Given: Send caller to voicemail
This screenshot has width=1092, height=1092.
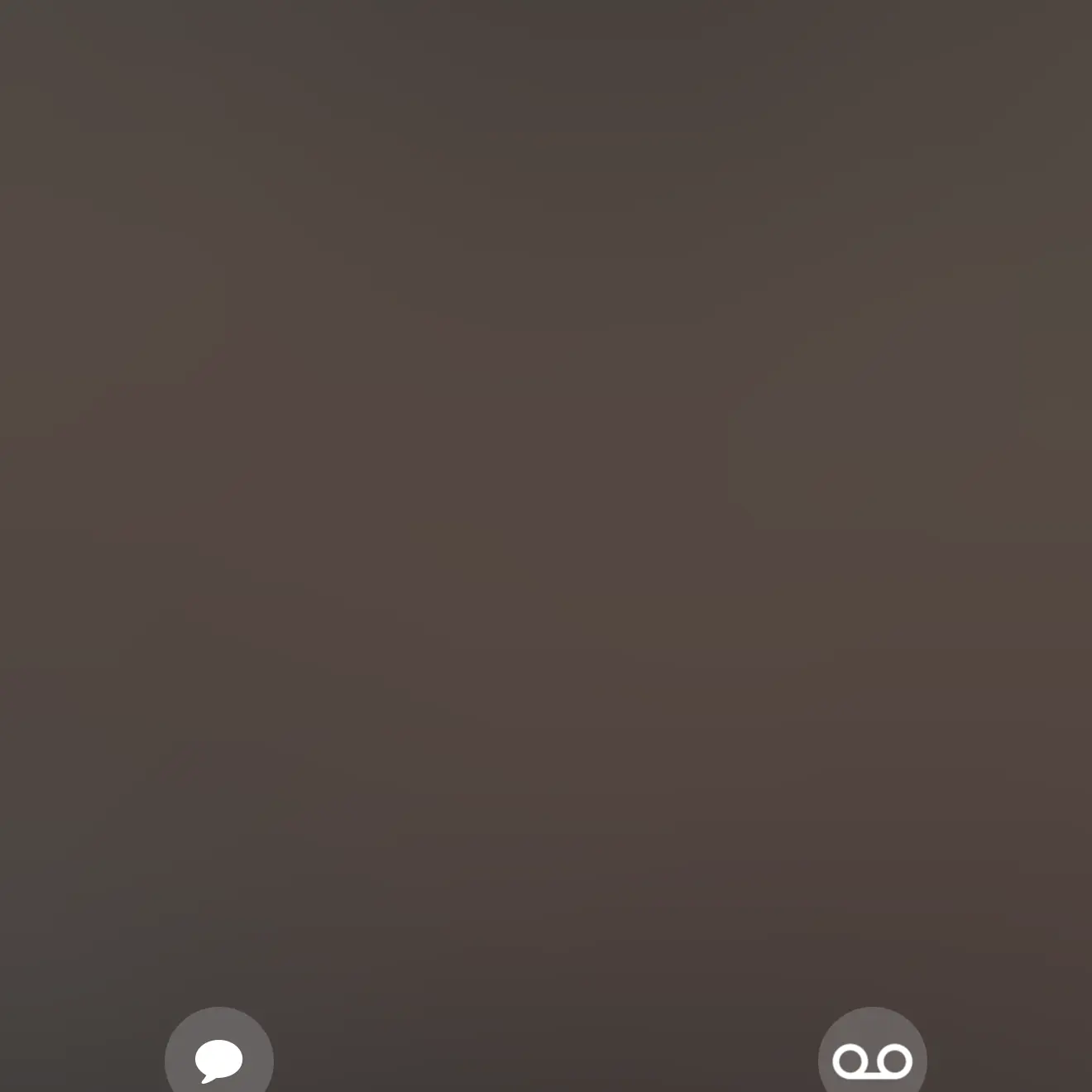Looking at the screenshot, I should (872, 1059).
